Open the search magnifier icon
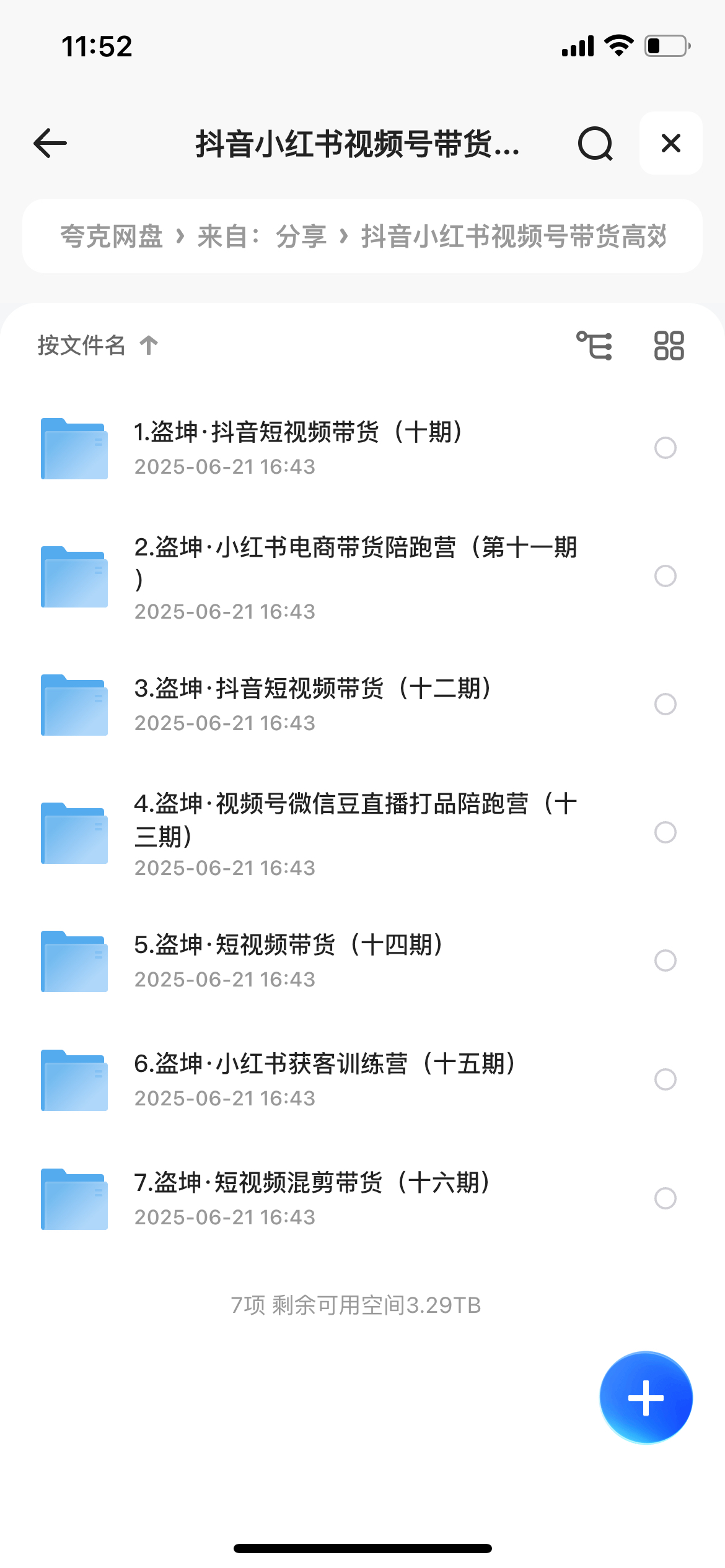This screenshot has height=1568, width=725. coord(595,143)
